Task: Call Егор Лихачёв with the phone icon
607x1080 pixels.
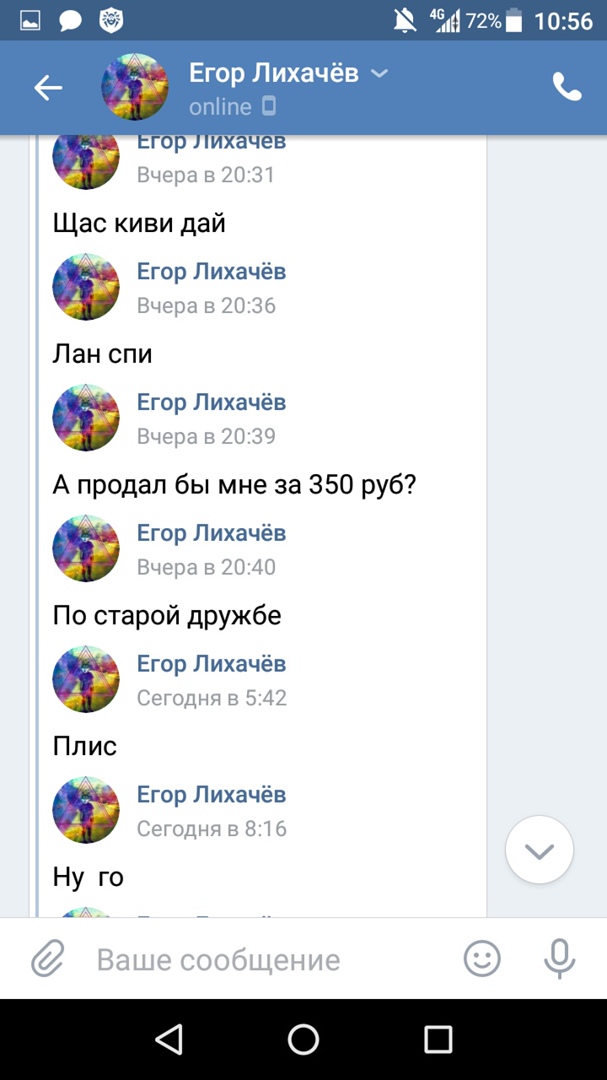Action: pyautogui.click(x=567, y=88)
